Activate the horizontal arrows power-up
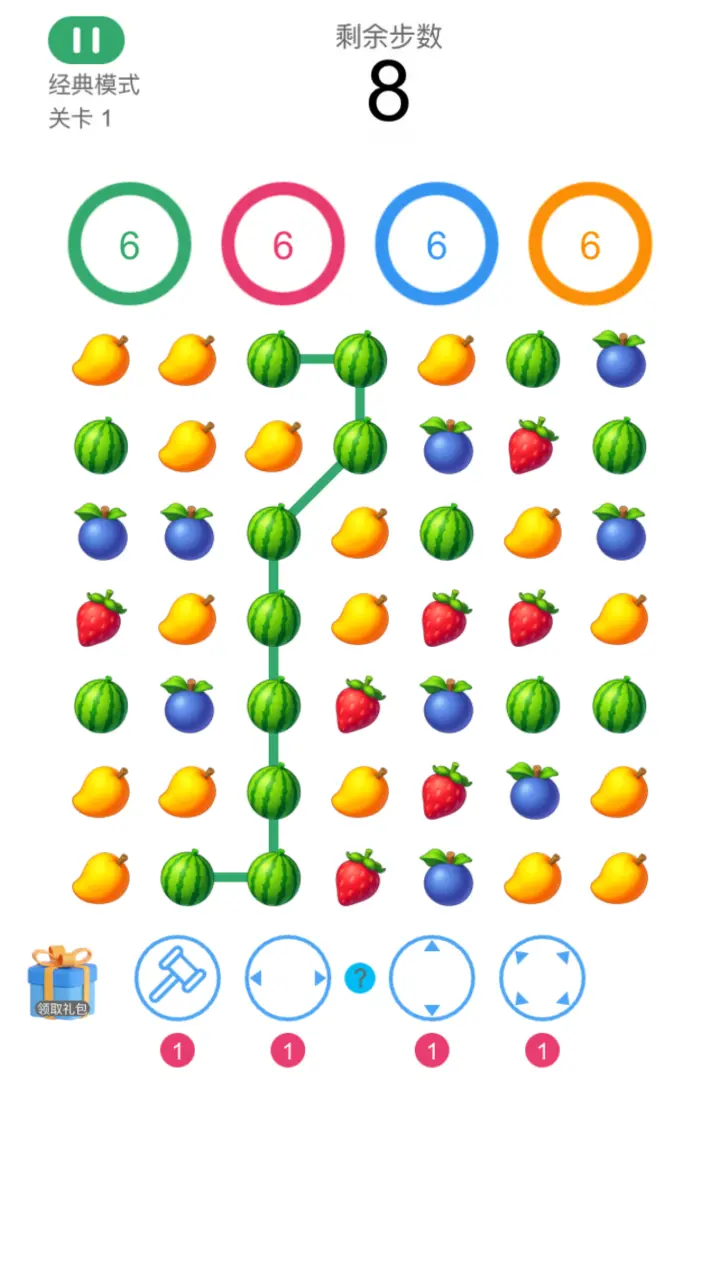 [287, 978]
